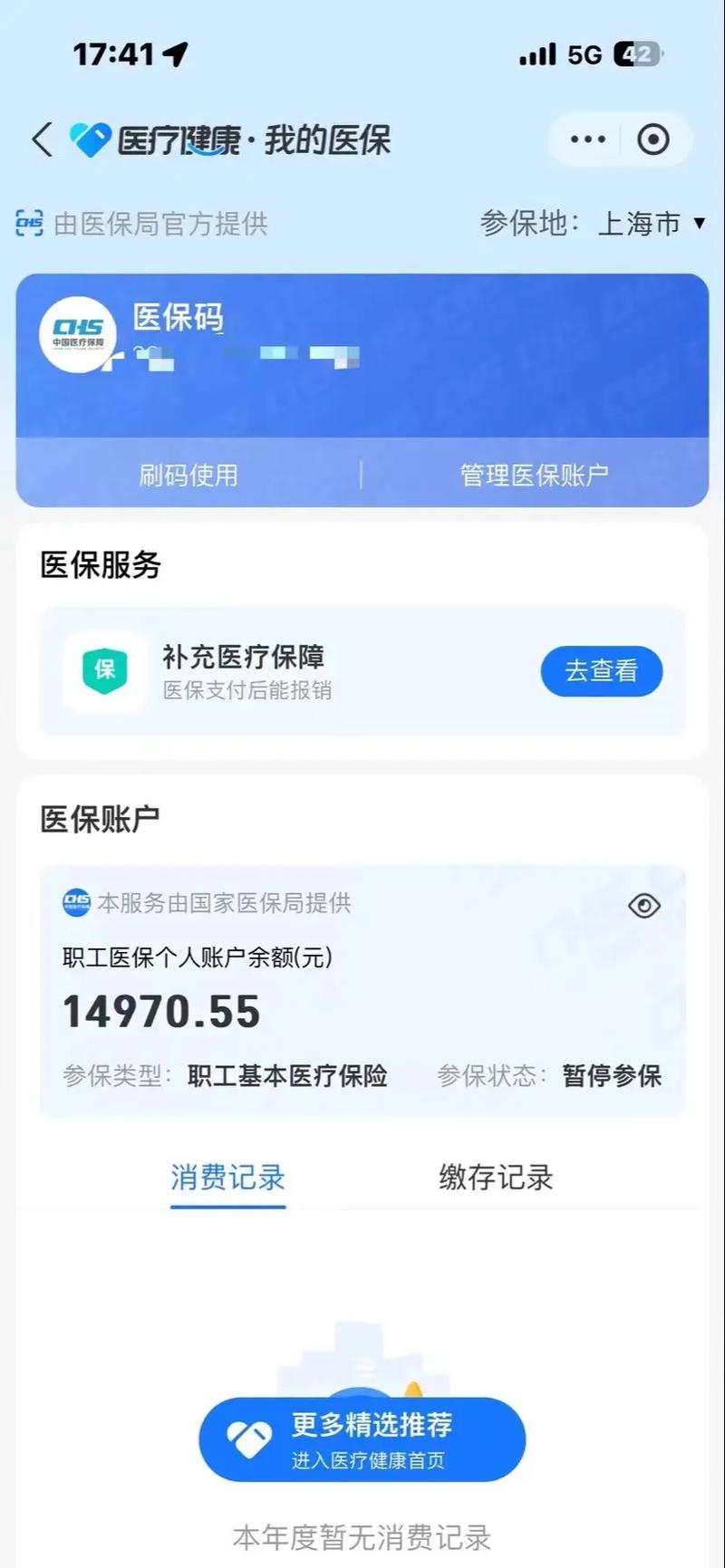Image resolution: width=725 pixels, height=1568 pixels.
Task: Switch to 消费记录 tab
Action: 227,1178
